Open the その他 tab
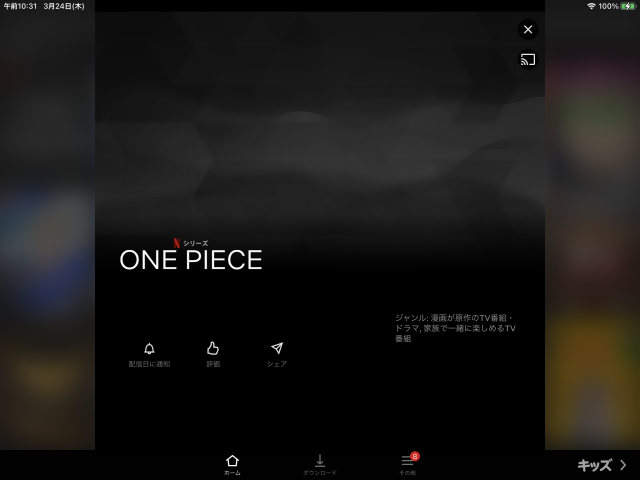The image size is (640, 480). click(x=407, y=463)
